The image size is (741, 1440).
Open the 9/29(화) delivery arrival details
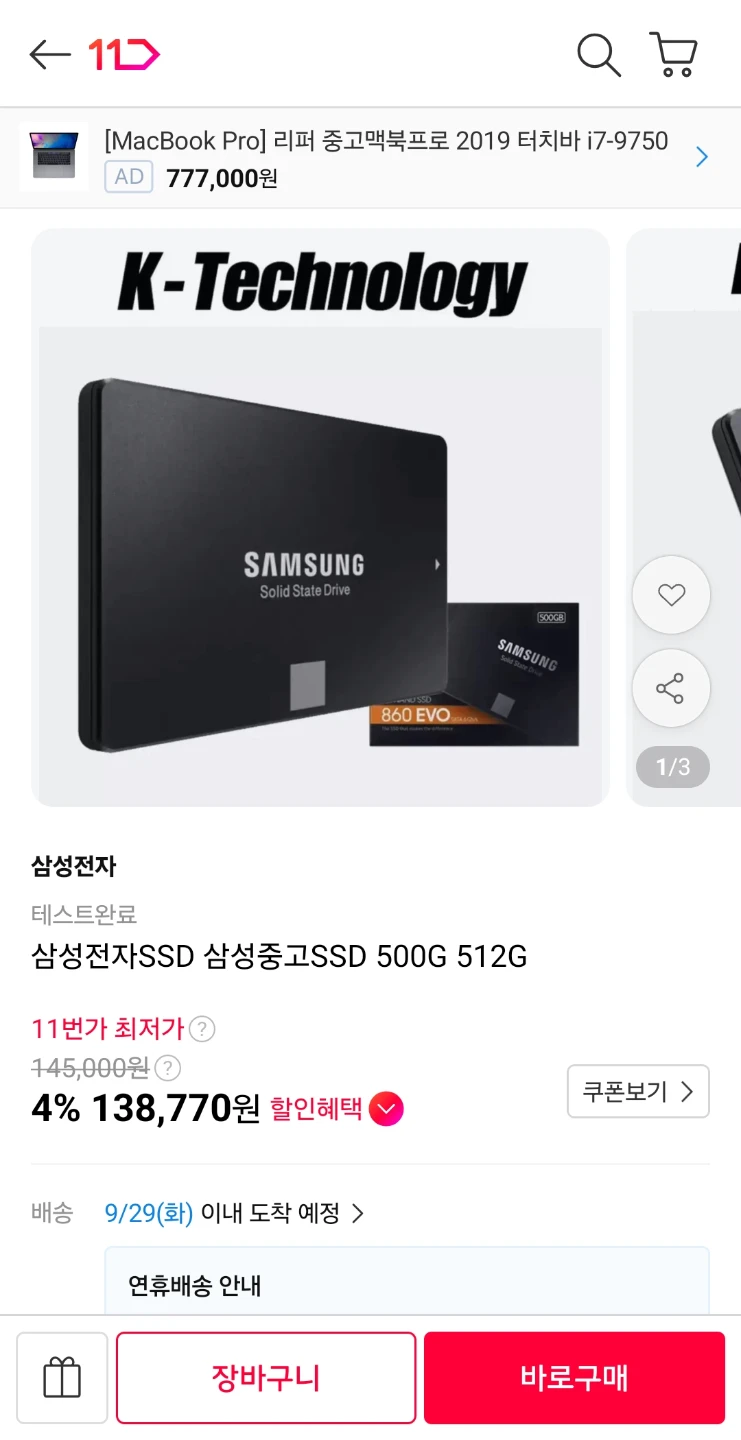235,1214
